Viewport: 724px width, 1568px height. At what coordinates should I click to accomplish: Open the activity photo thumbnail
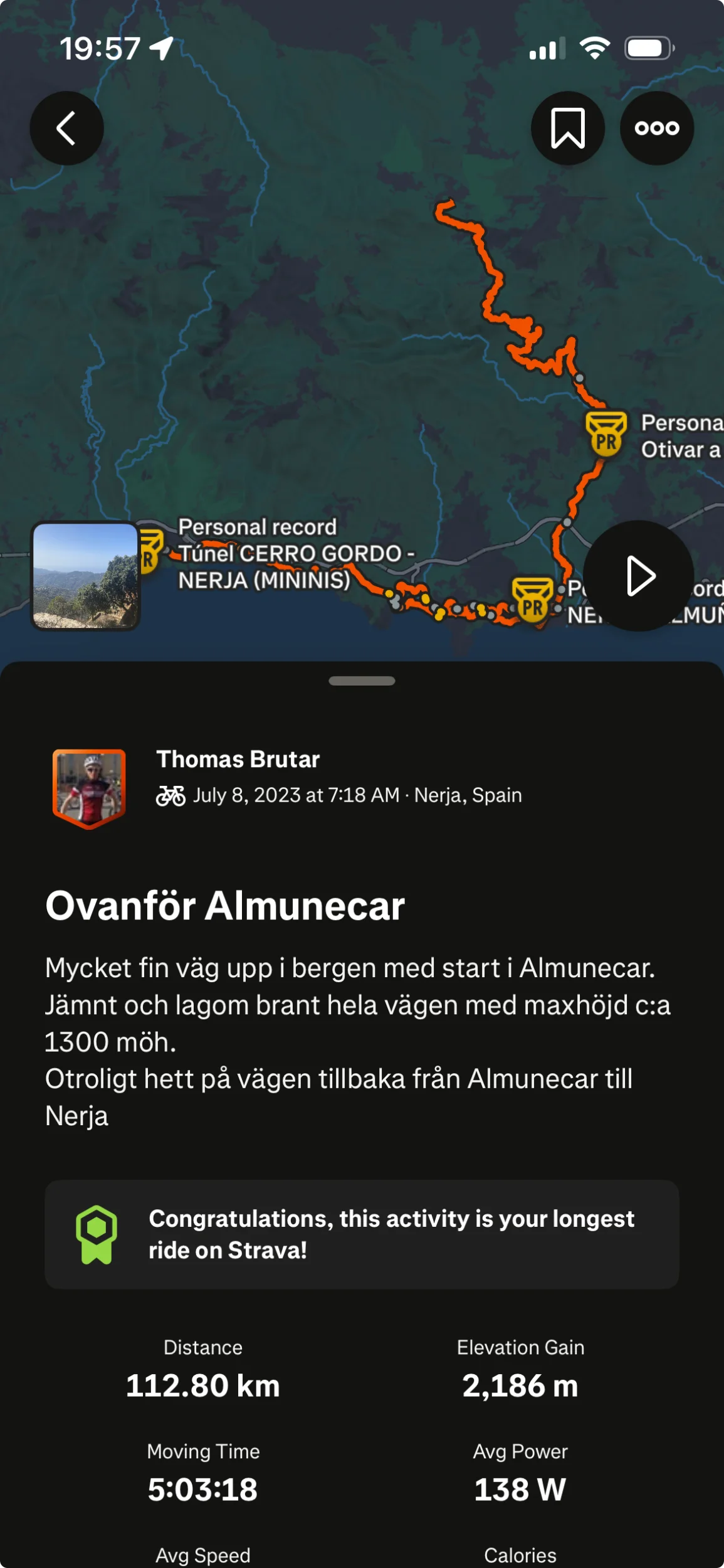point(85,575)
